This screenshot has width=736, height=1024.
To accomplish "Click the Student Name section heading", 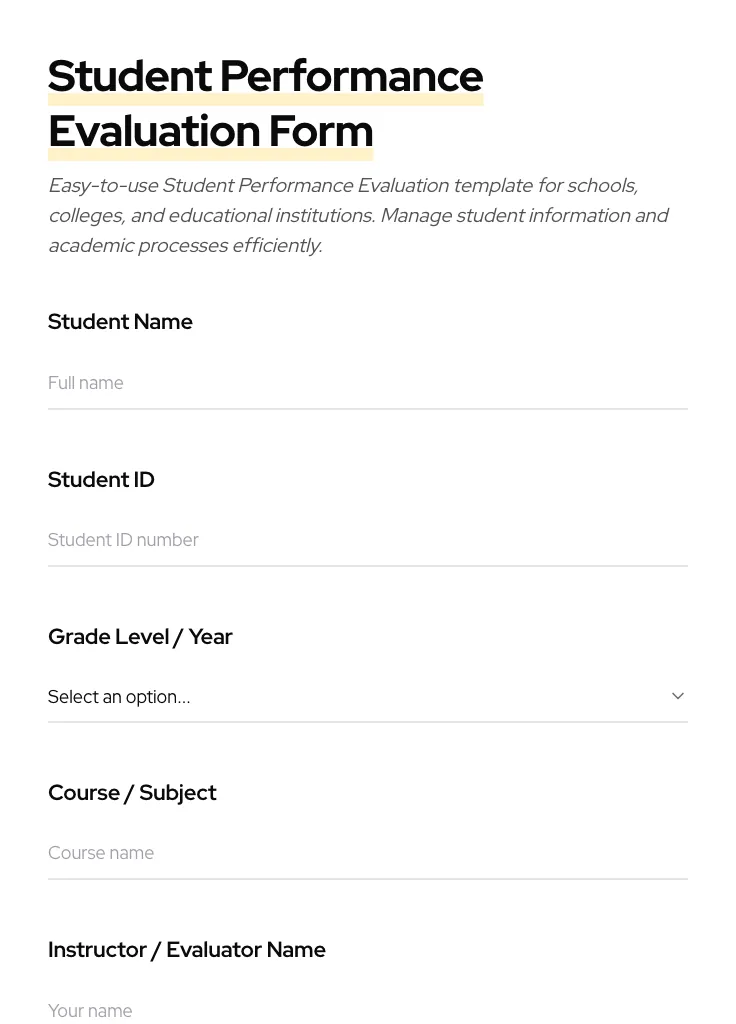I will pyautogui.click(x=120, y=322).
